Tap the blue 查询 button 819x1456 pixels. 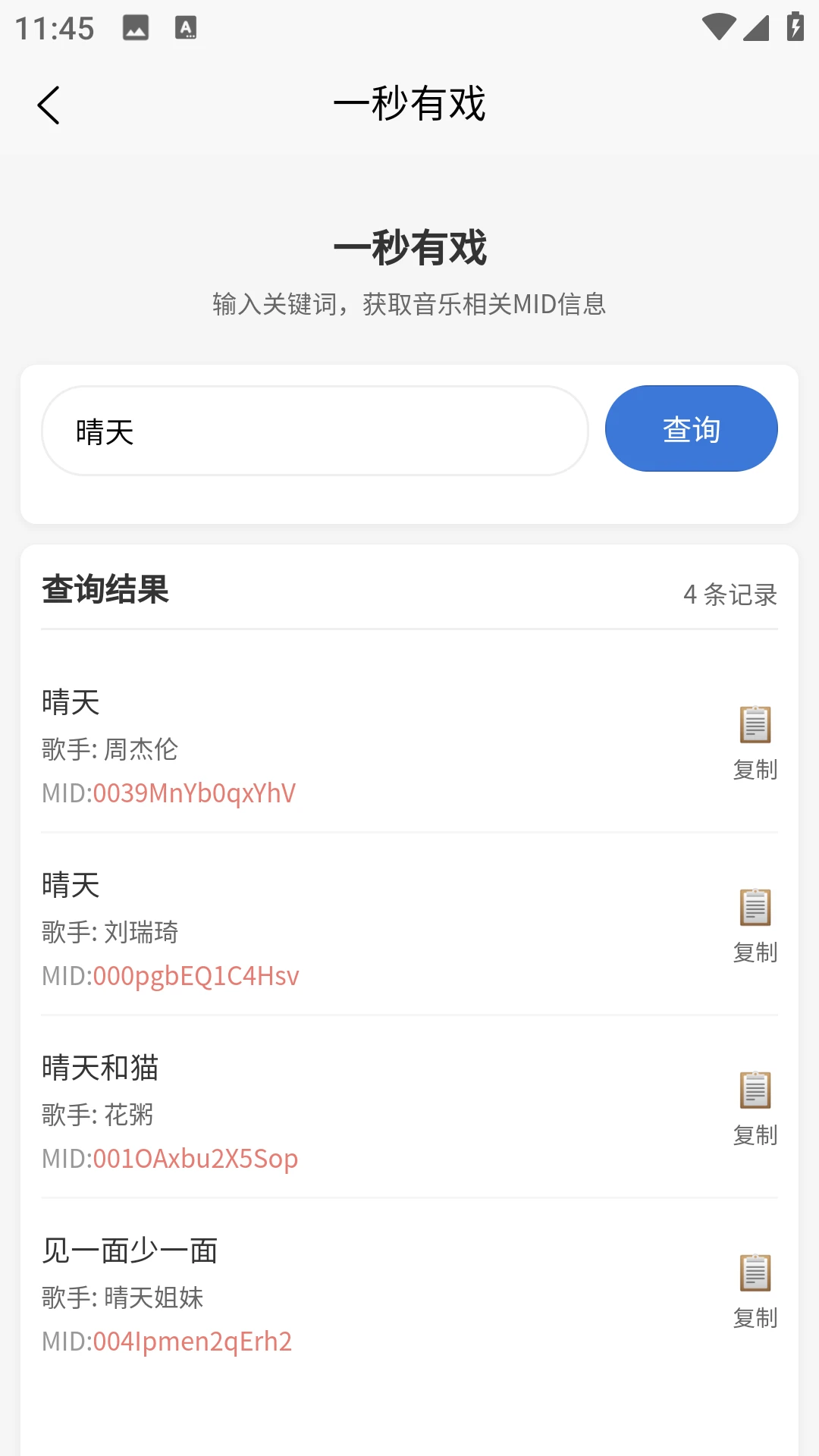[x=691, y=429]
